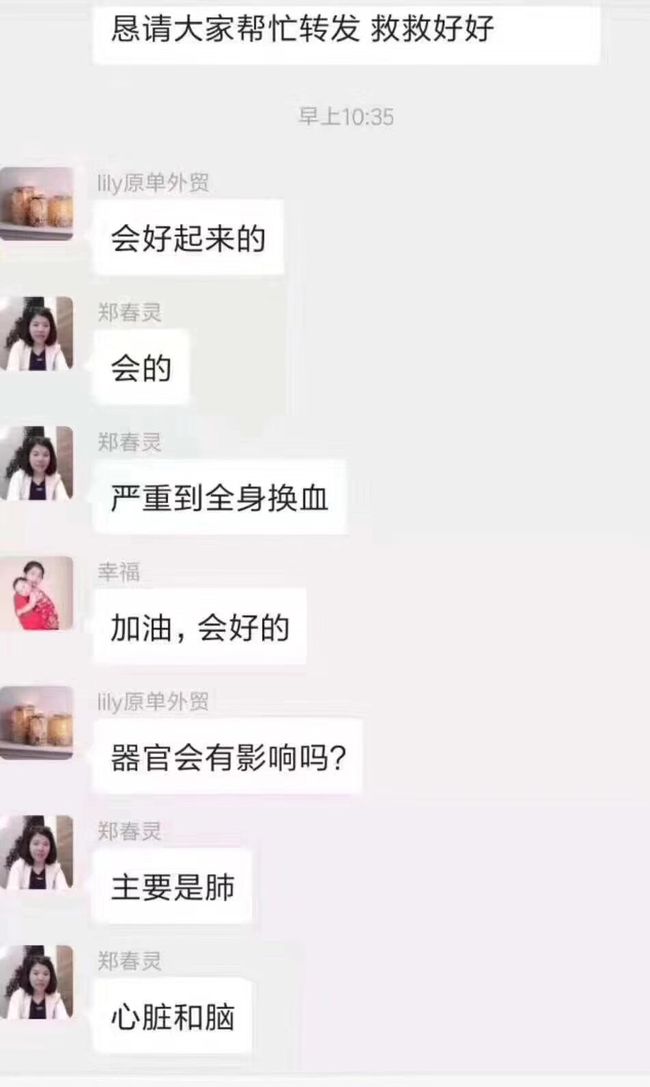650x1087 pixels.
Task: Tap 郑春灵's avatar next to 会的
Action: coord(37,333)
